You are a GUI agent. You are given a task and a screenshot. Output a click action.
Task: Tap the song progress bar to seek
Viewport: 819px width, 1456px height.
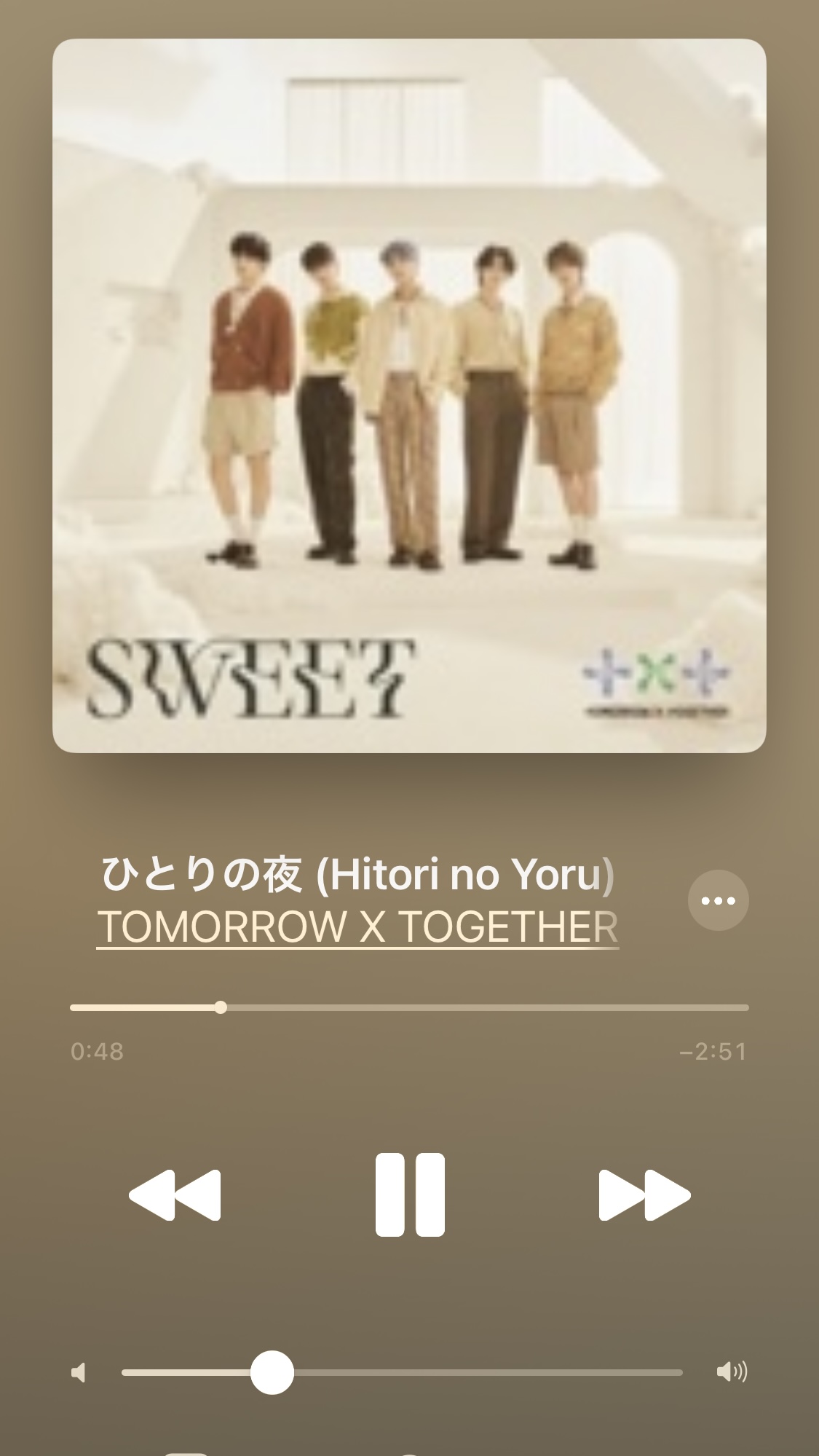409,1007
